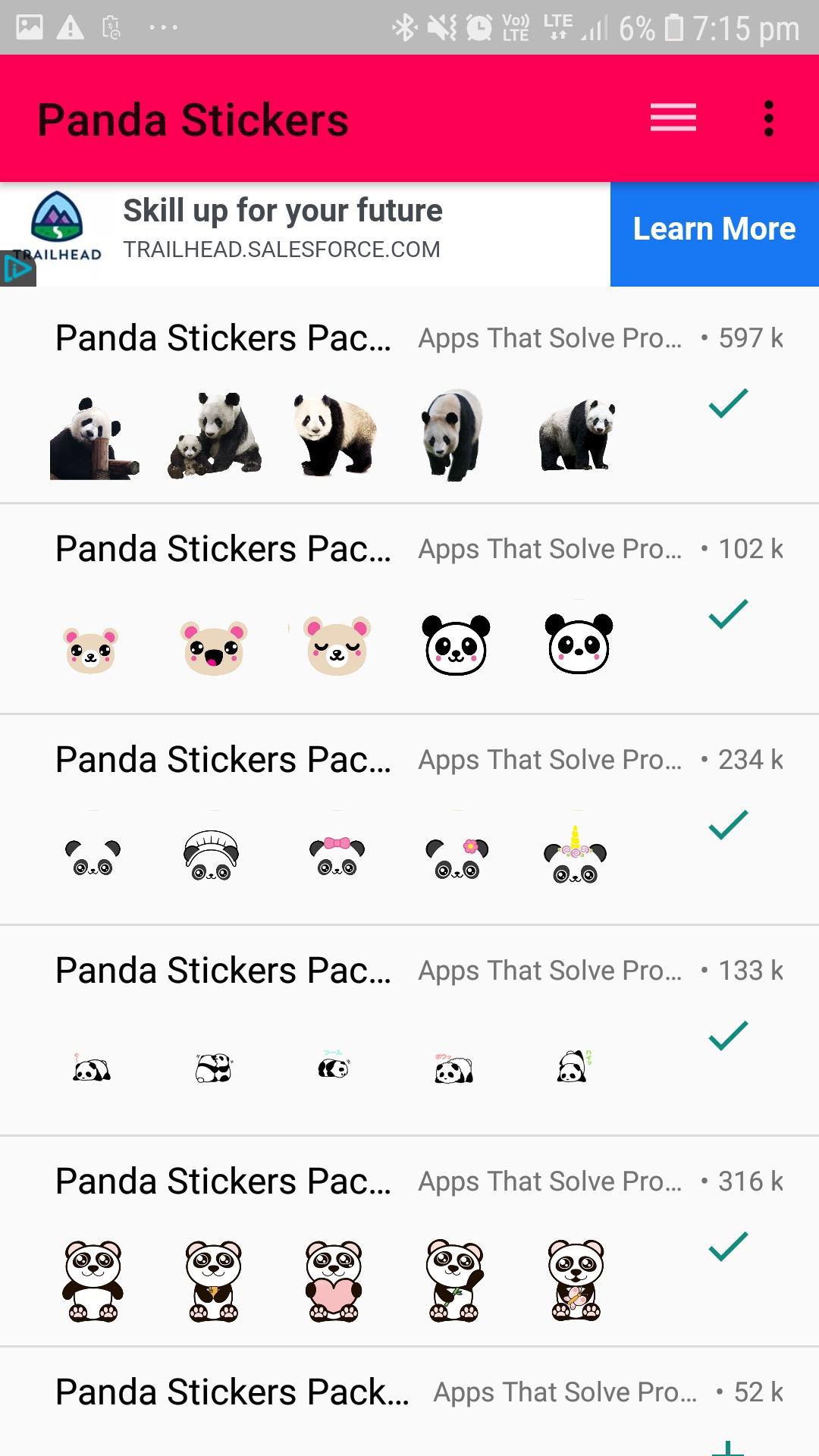Image resolution: width=819 pixels, height=1456 pixels.
Task: Open the navigation drawer menu
Action: tap(672, 118)
